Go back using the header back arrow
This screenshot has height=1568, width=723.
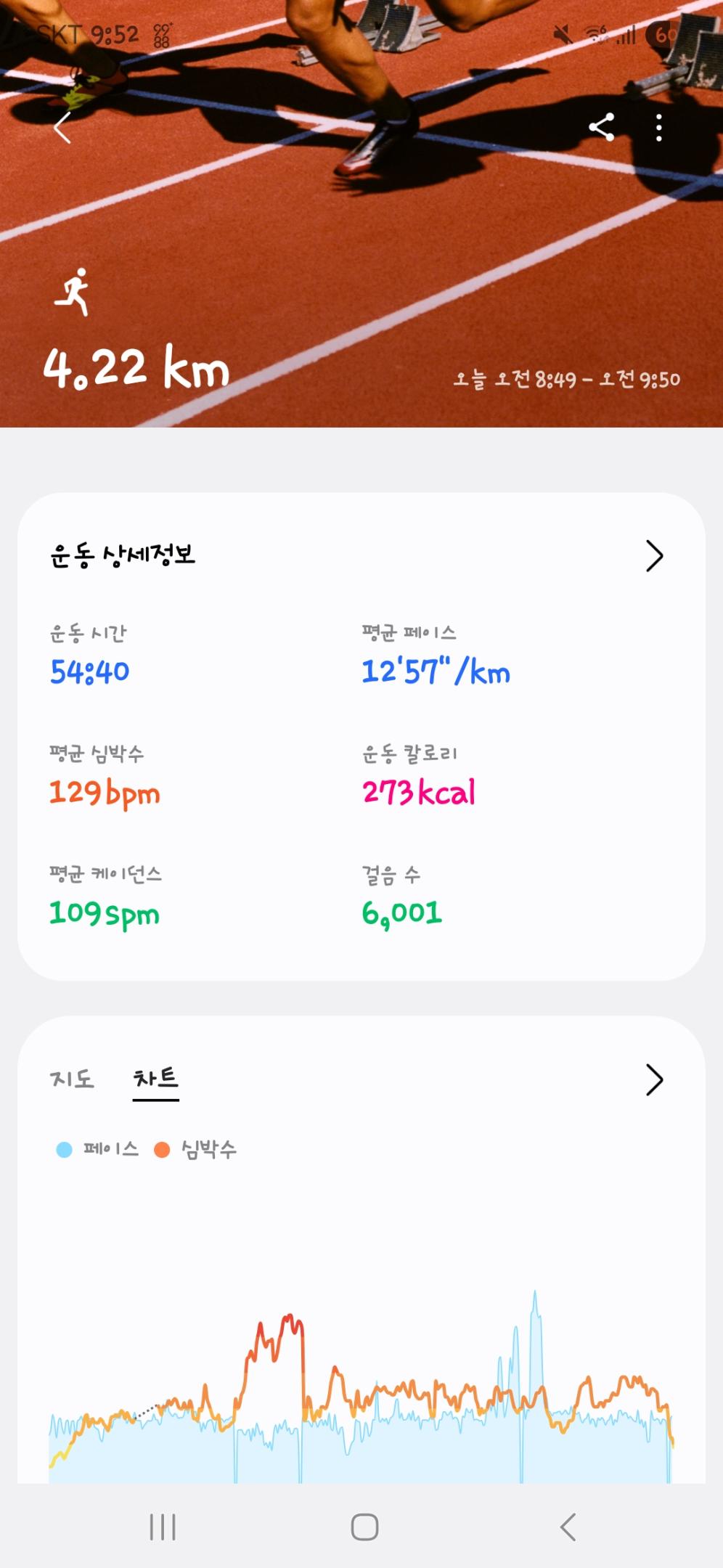(x=63, y=128)
